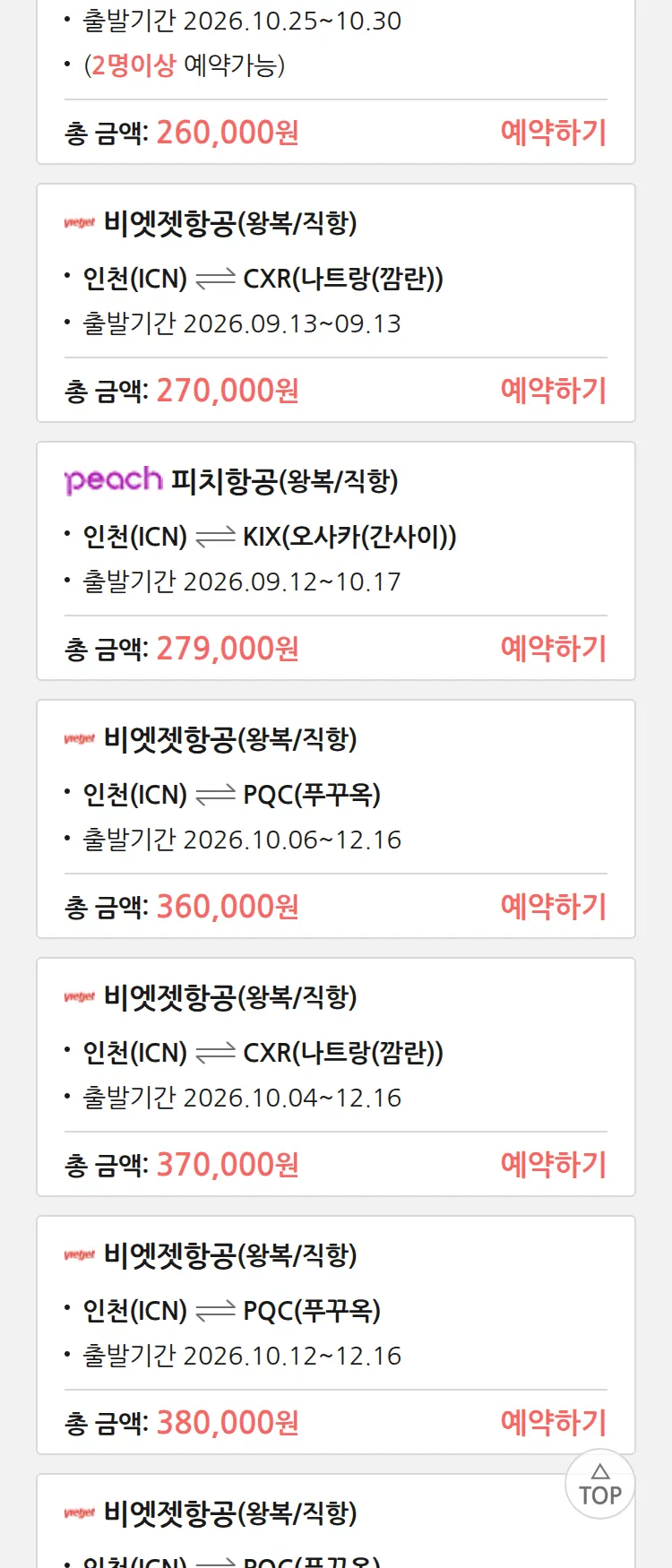The image size is (672, 1568).
Task: Tap 예약하기 for the 260,000원 fare
Action: tap(554, 133)
